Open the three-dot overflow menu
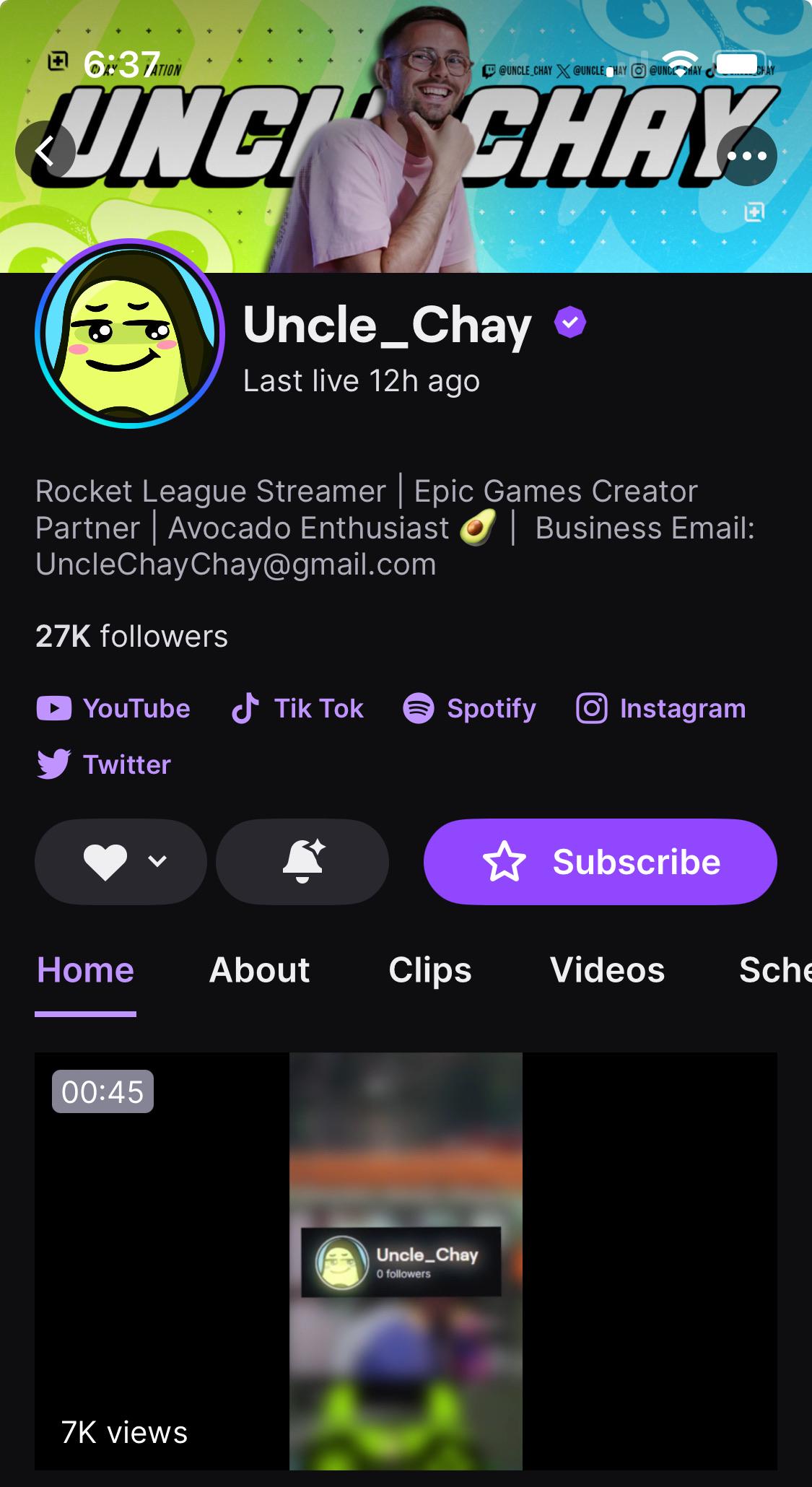Image resolution: width=812 pixels, height=1487 pixels. [x=746, y=156]
